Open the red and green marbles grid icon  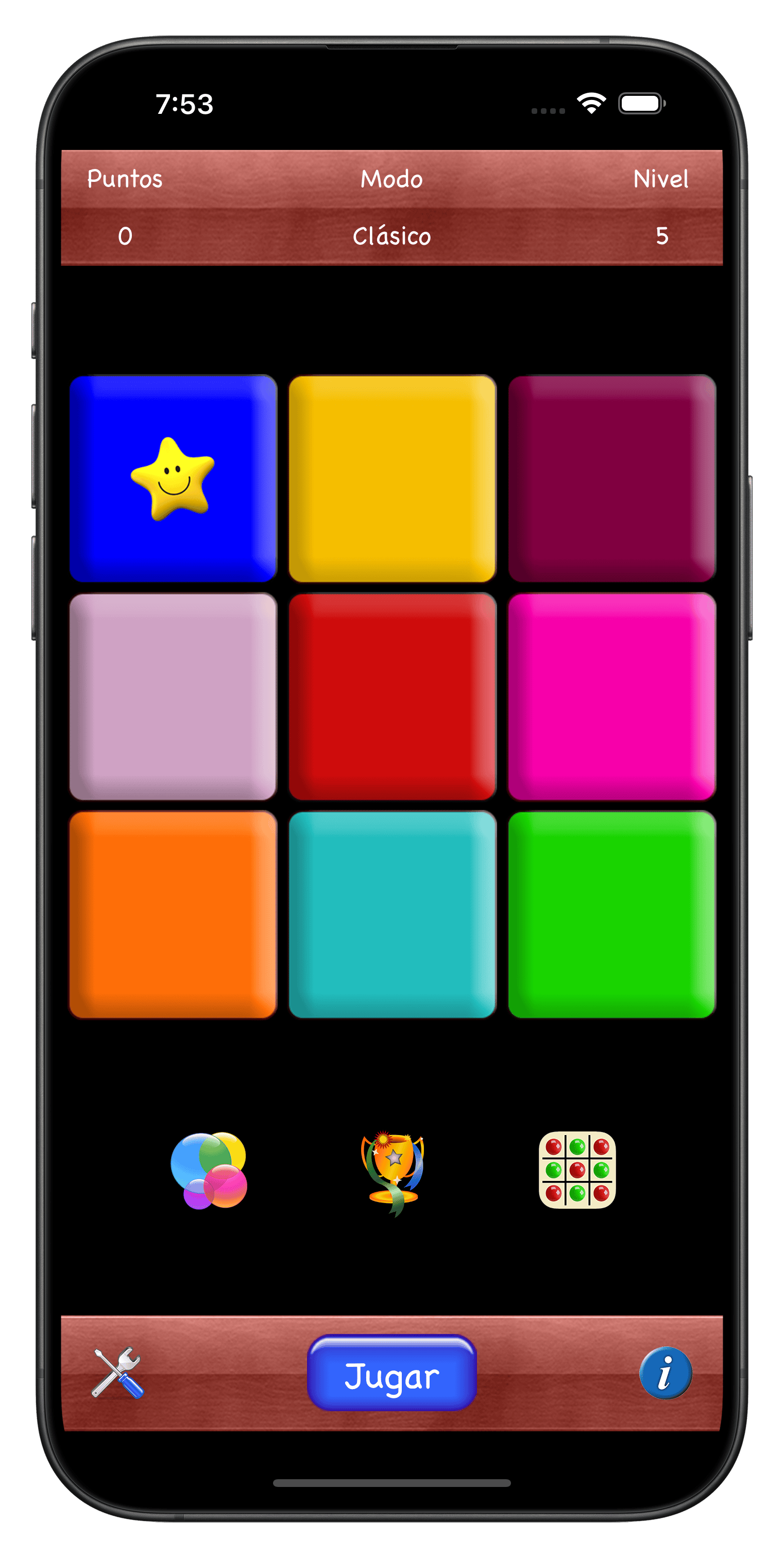(x=577, y=1170)
